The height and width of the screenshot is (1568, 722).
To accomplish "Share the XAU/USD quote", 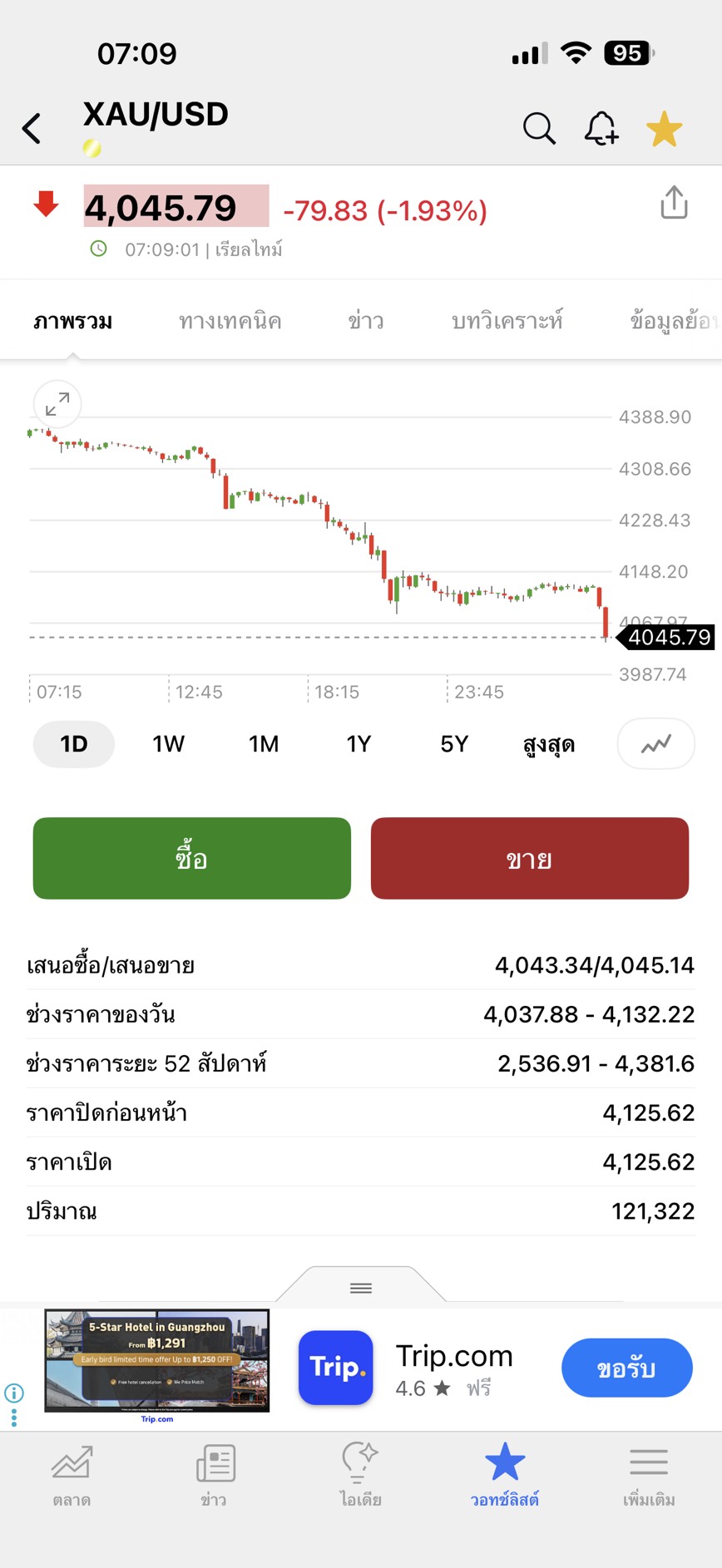I will click(674, 202).
